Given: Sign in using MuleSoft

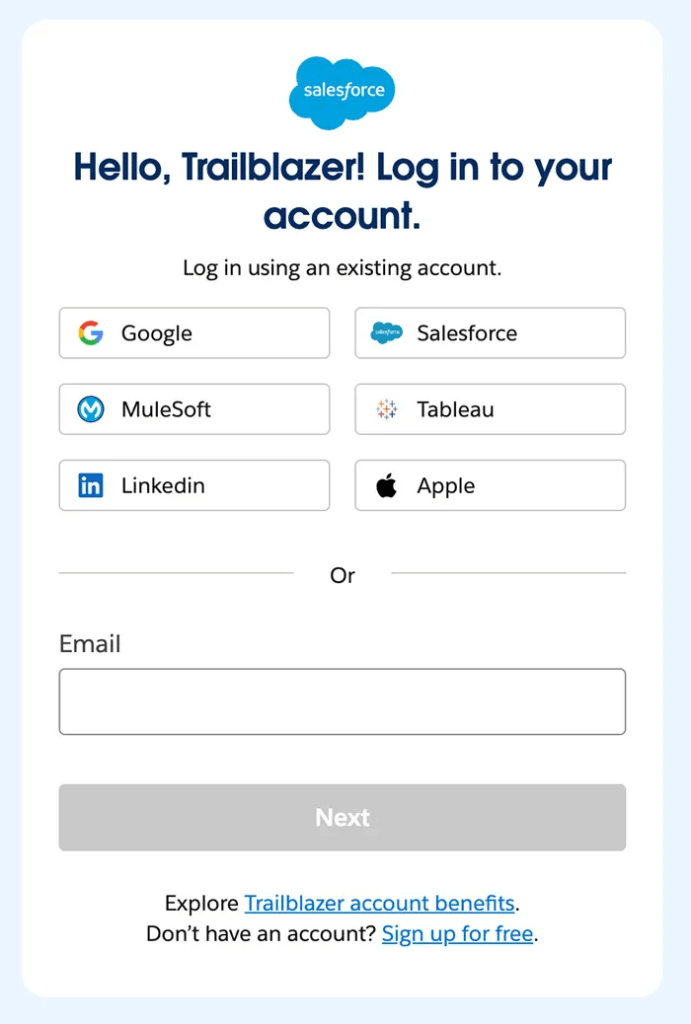Looking at the screenshot, I should click(194, 409).
